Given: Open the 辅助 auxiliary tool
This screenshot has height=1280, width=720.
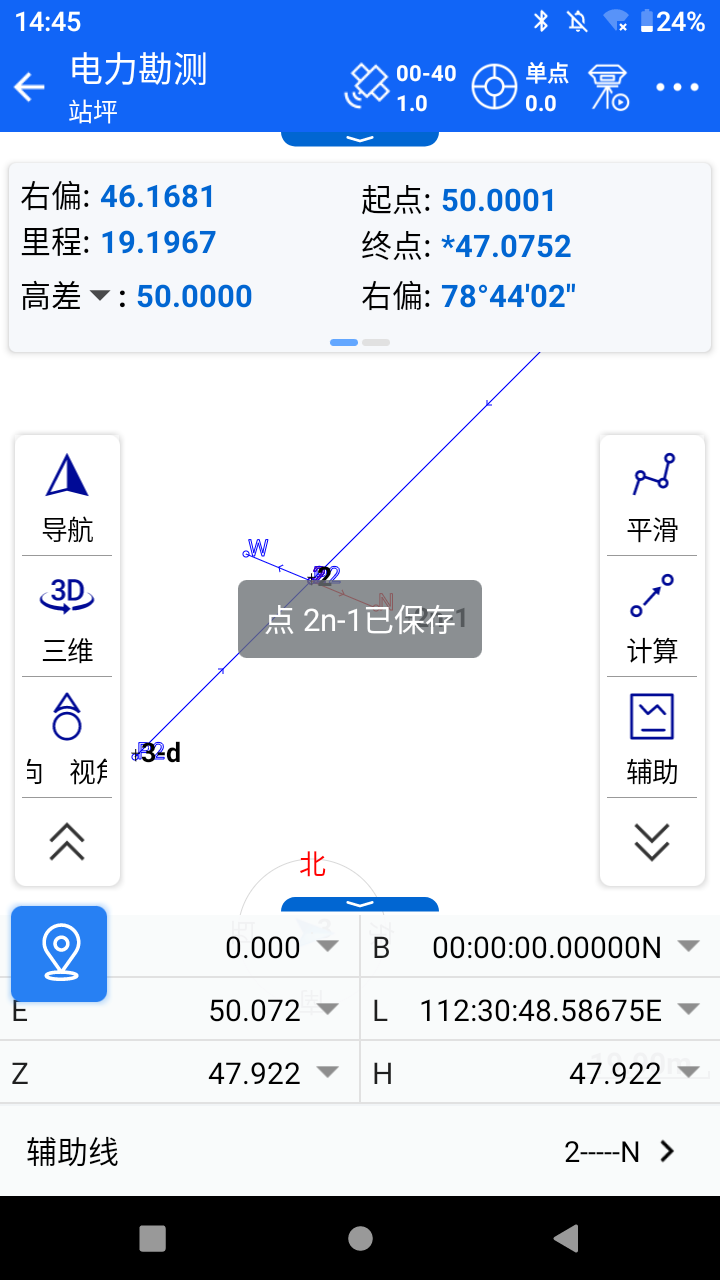Looking at the screenshot, I should [652, 738].
